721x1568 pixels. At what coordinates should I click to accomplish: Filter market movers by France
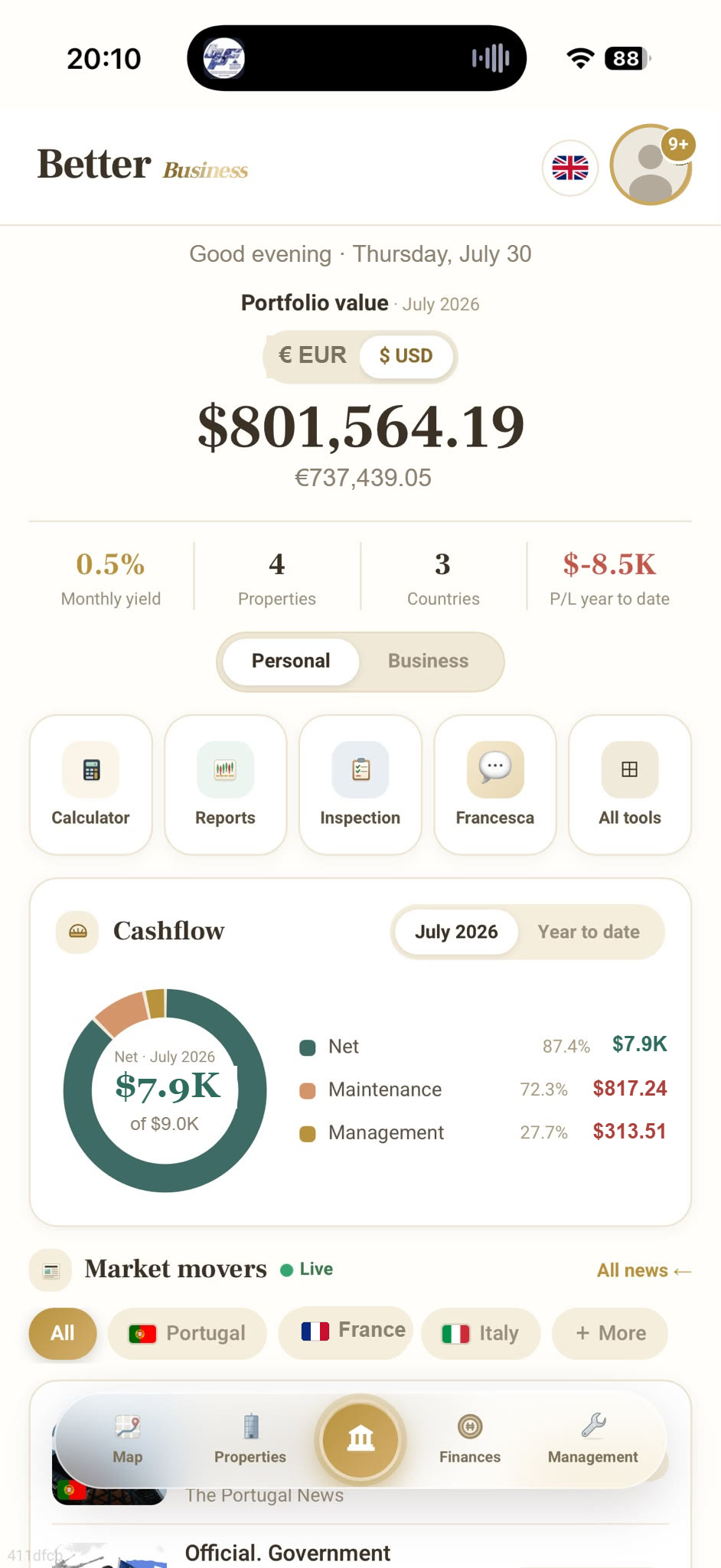click(346, 1332)
